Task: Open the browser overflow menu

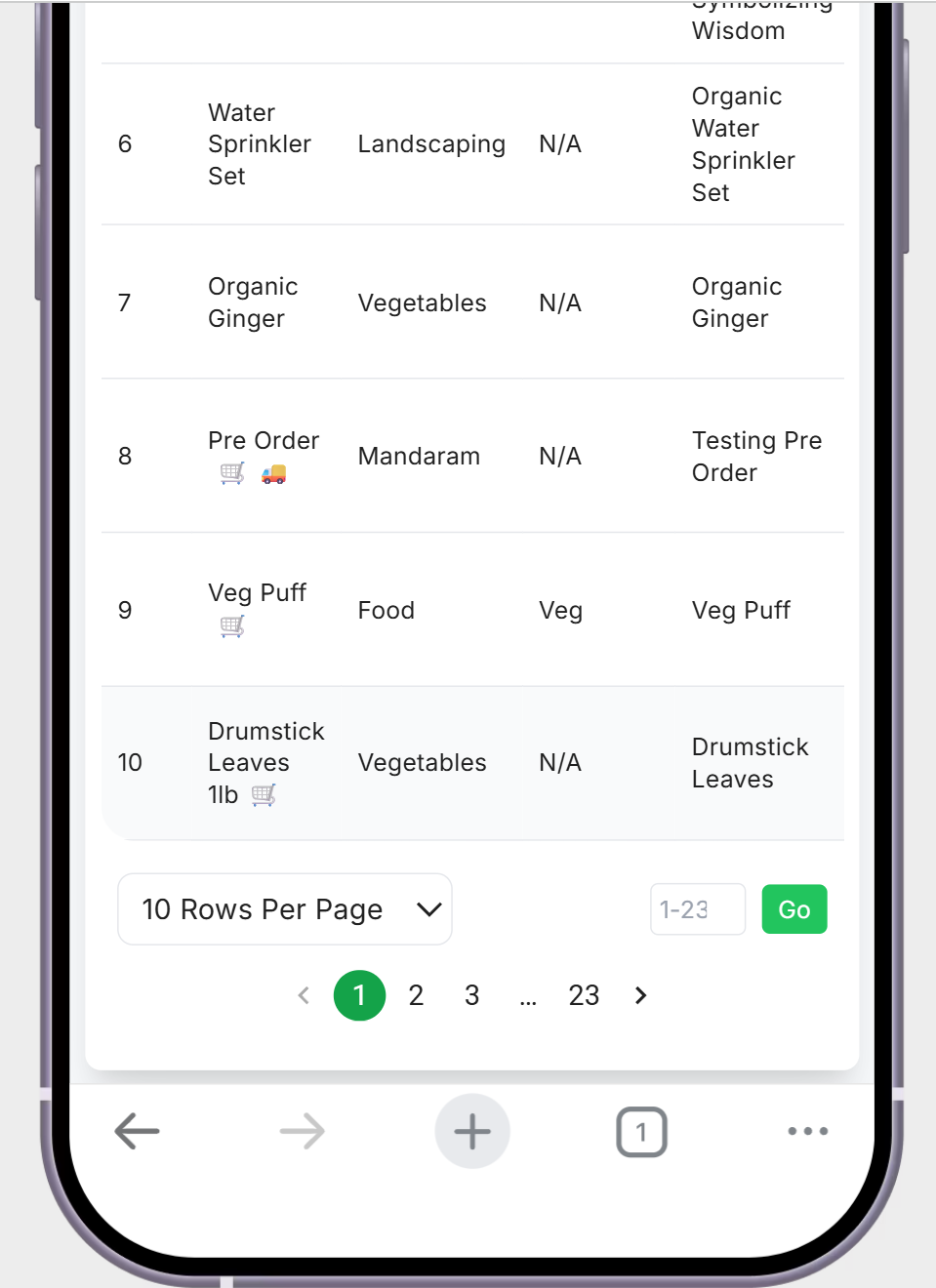Action: point(807,1132)
